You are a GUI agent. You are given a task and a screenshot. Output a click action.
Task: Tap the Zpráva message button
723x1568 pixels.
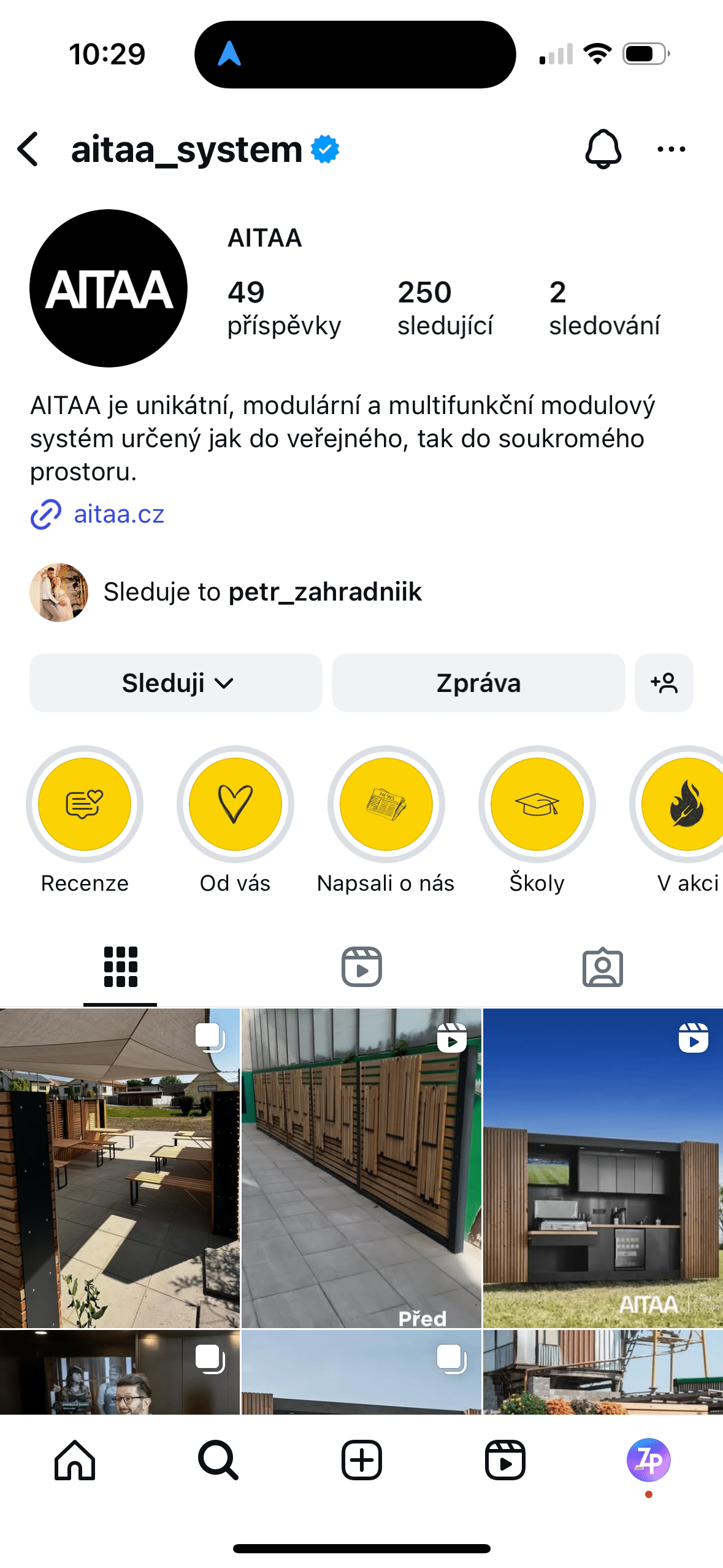(478, 683)
